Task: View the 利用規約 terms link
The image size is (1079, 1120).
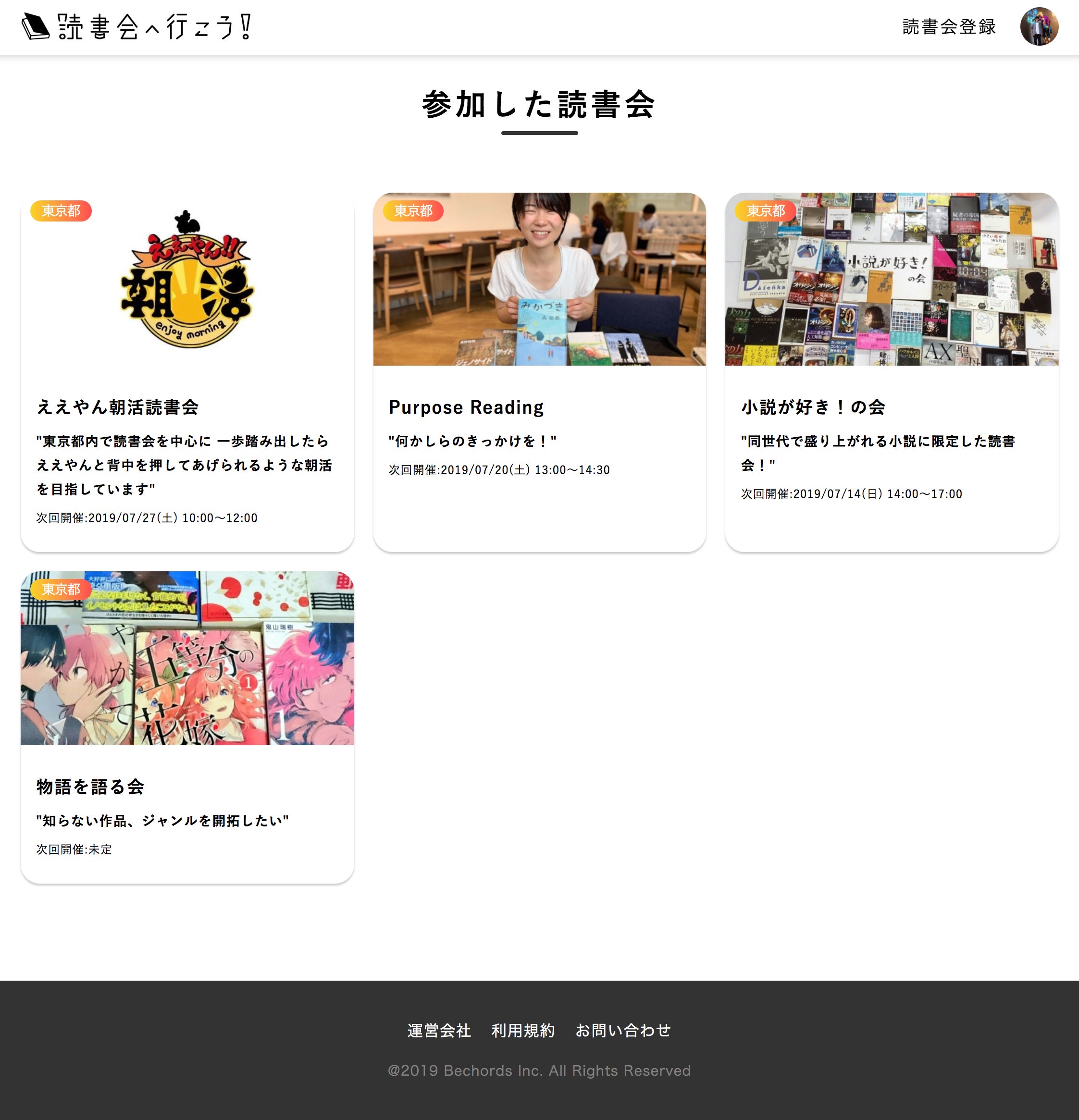Action: [523, 1030]
